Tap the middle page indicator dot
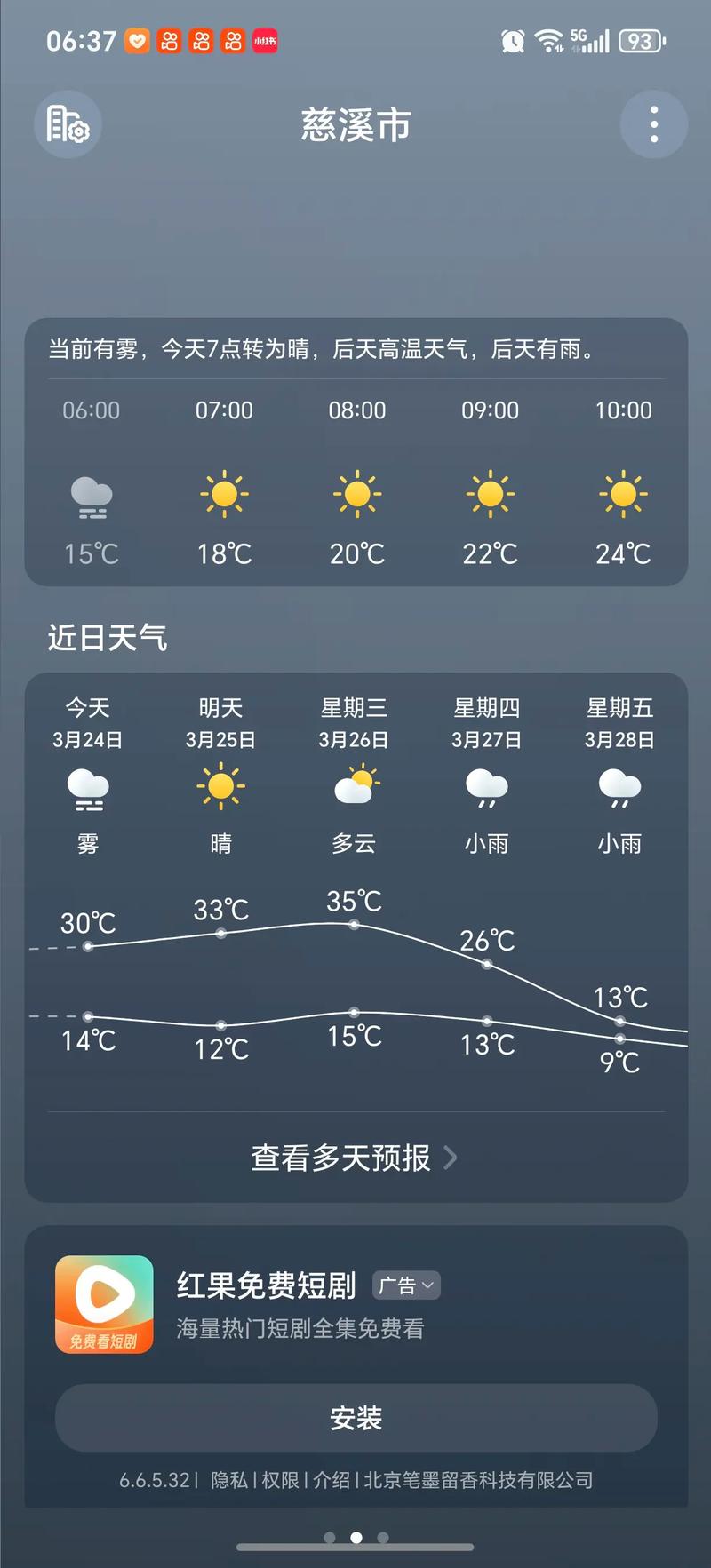 [x=355, y=1536]
